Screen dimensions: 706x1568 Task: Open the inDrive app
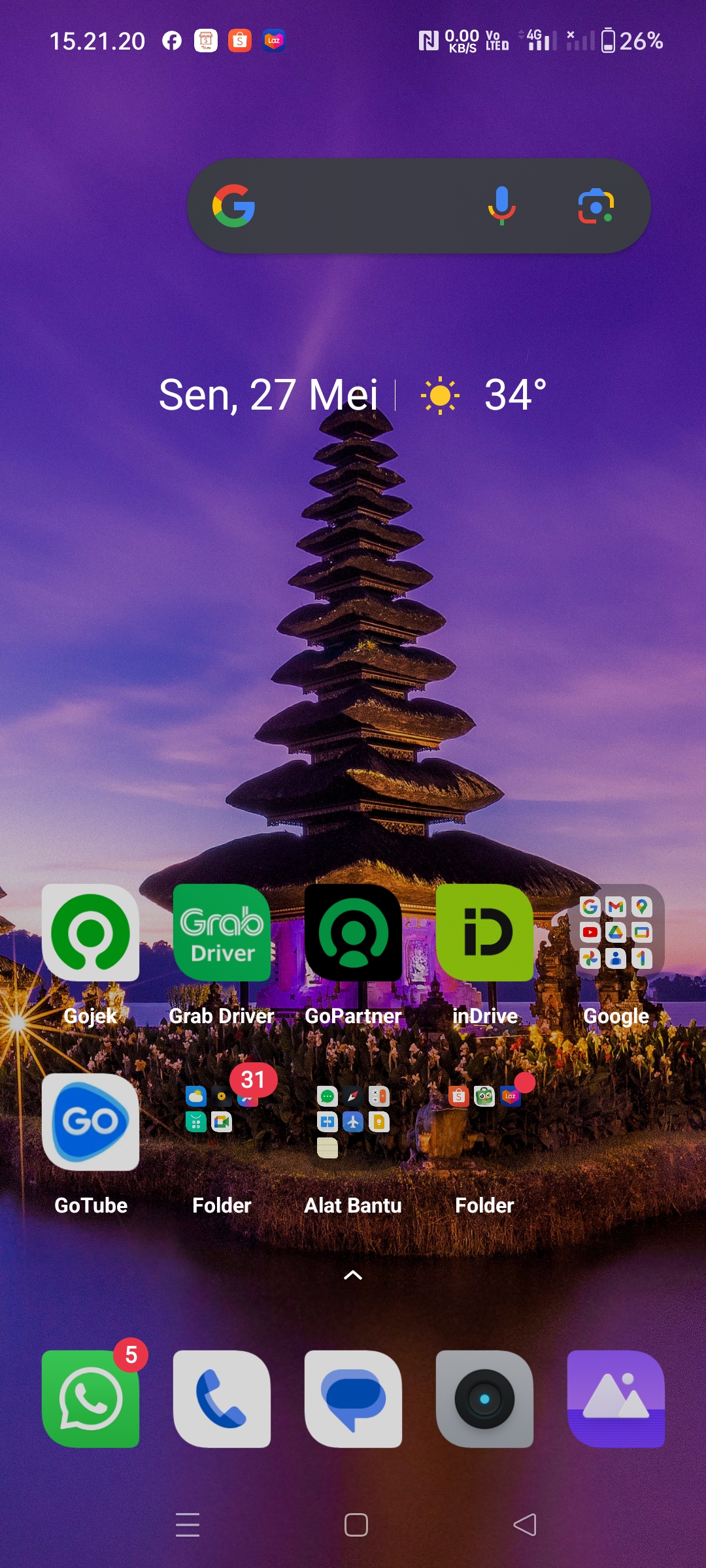484,933
